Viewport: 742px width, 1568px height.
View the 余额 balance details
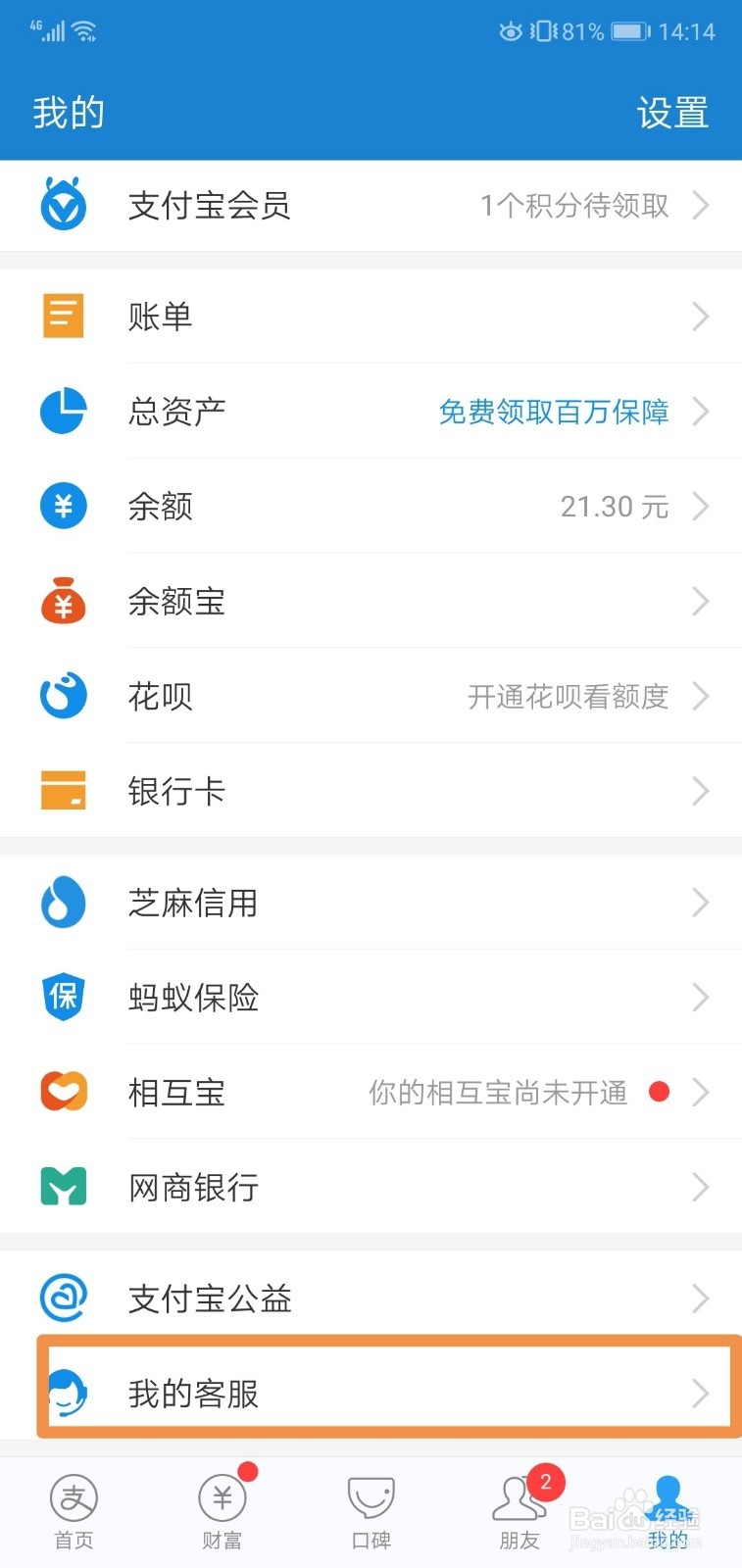point(371,507)
